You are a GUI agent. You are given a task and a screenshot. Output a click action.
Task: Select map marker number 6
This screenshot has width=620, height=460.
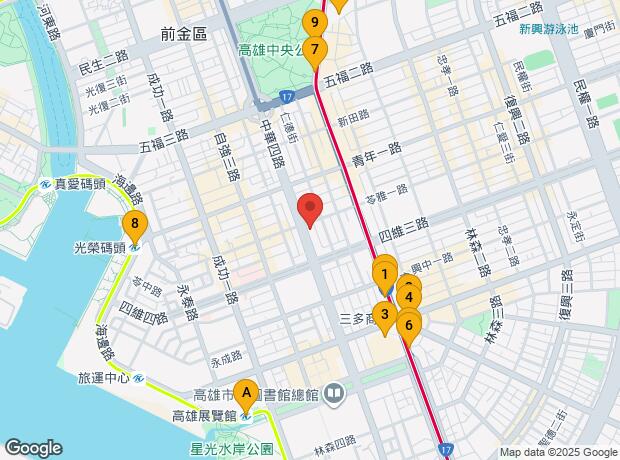click(x=409, y=325)
